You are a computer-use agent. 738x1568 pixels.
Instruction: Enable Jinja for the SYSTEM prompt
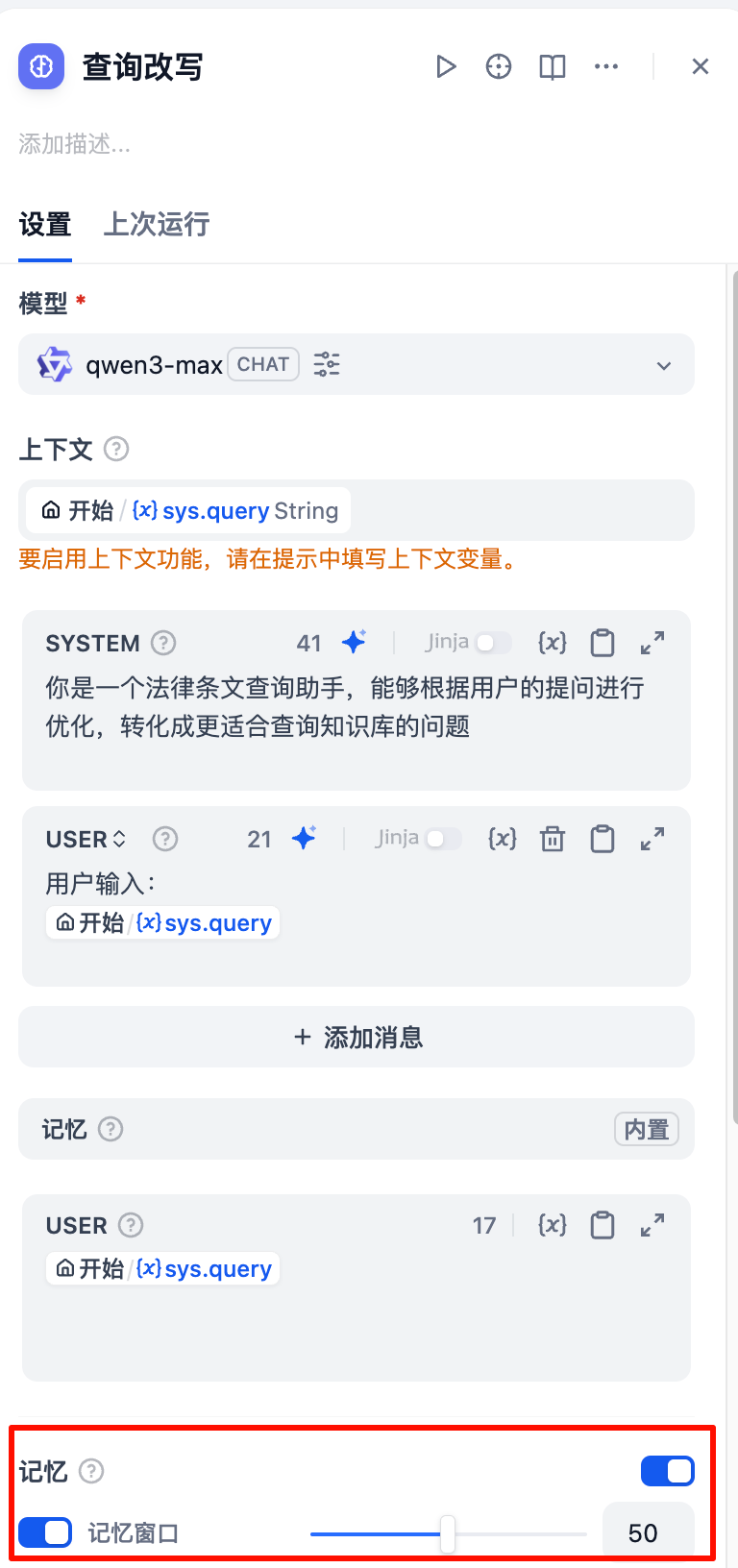point(492,642)
